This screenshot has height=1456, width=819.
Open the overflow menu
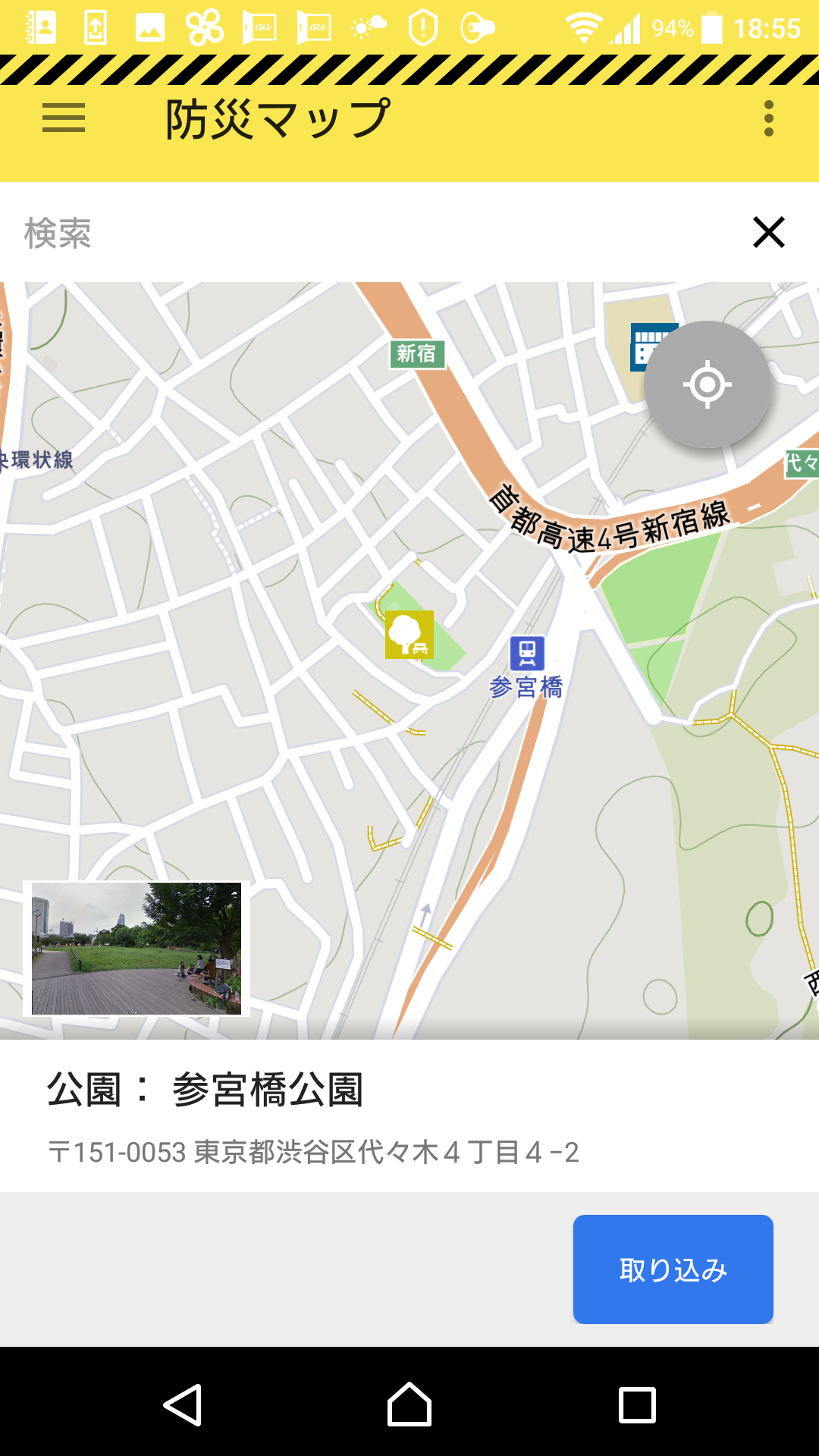[768, 118]
